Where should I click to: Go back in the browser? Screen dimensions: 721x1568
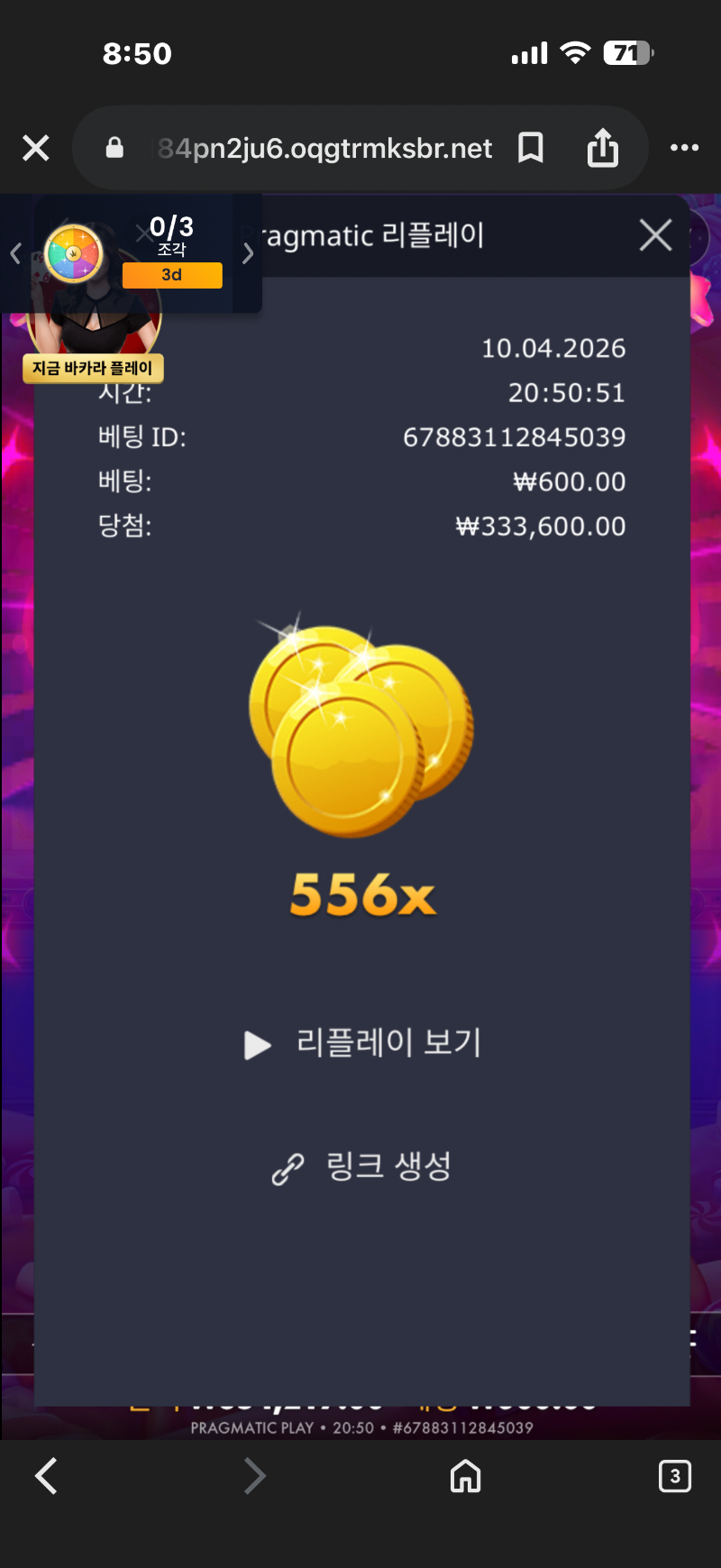46,1476
